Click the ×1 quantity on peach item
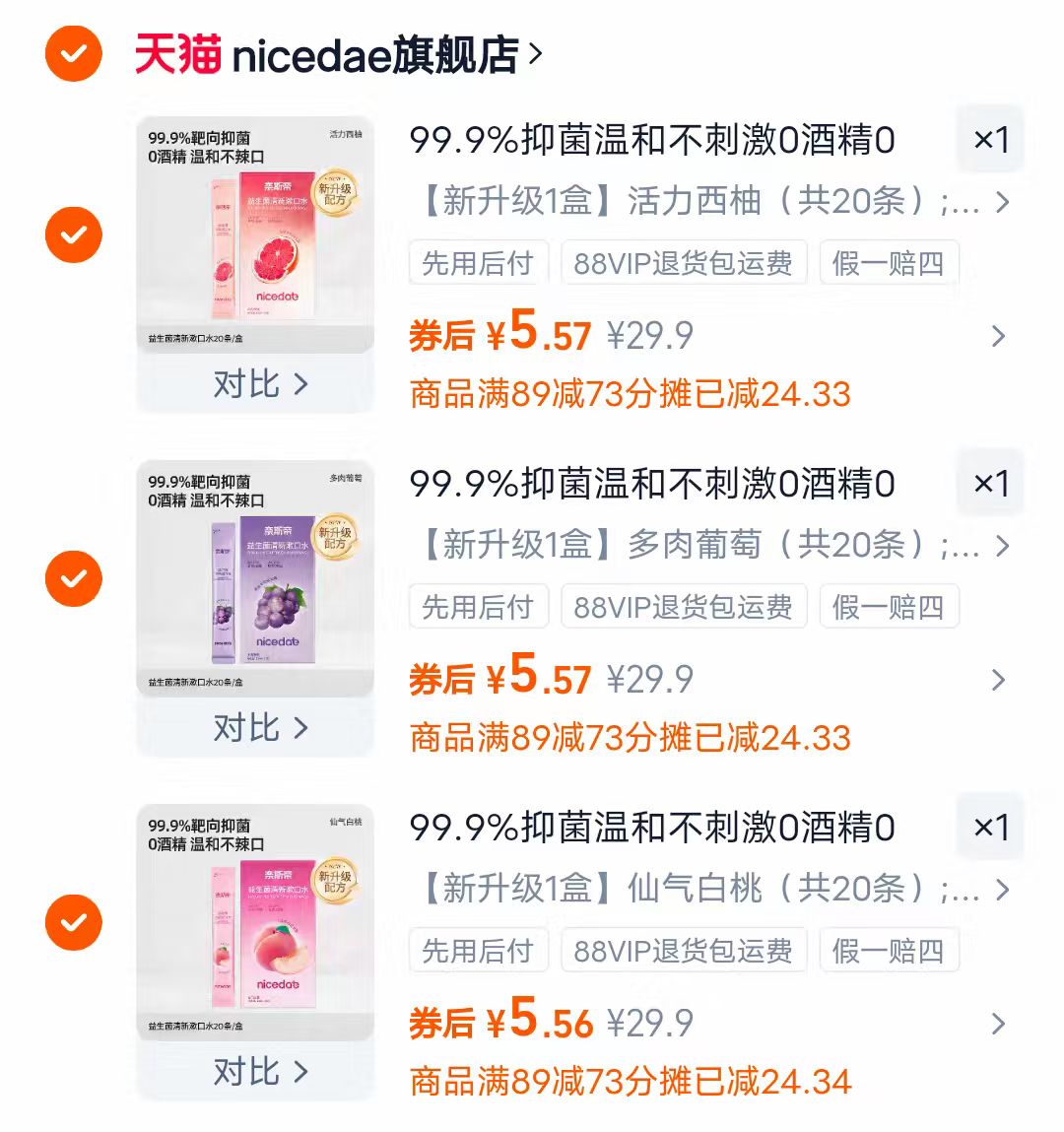 tap(990, 829)
